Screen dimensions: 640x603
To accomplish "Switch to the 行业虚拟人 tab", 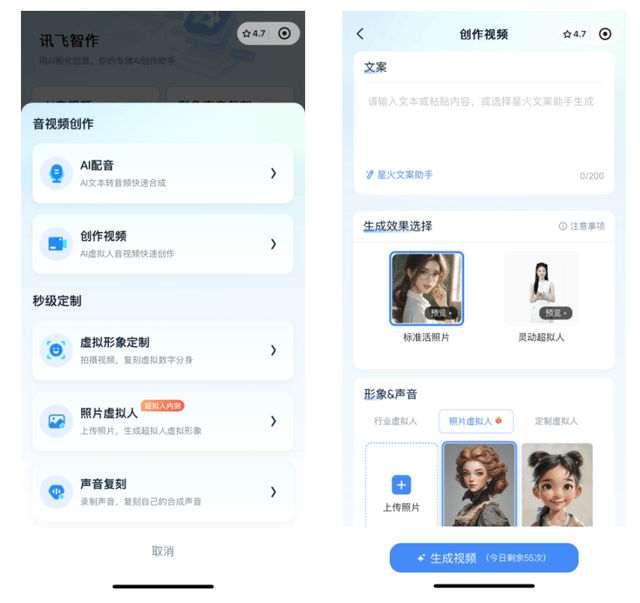I will tap(395, 421).
